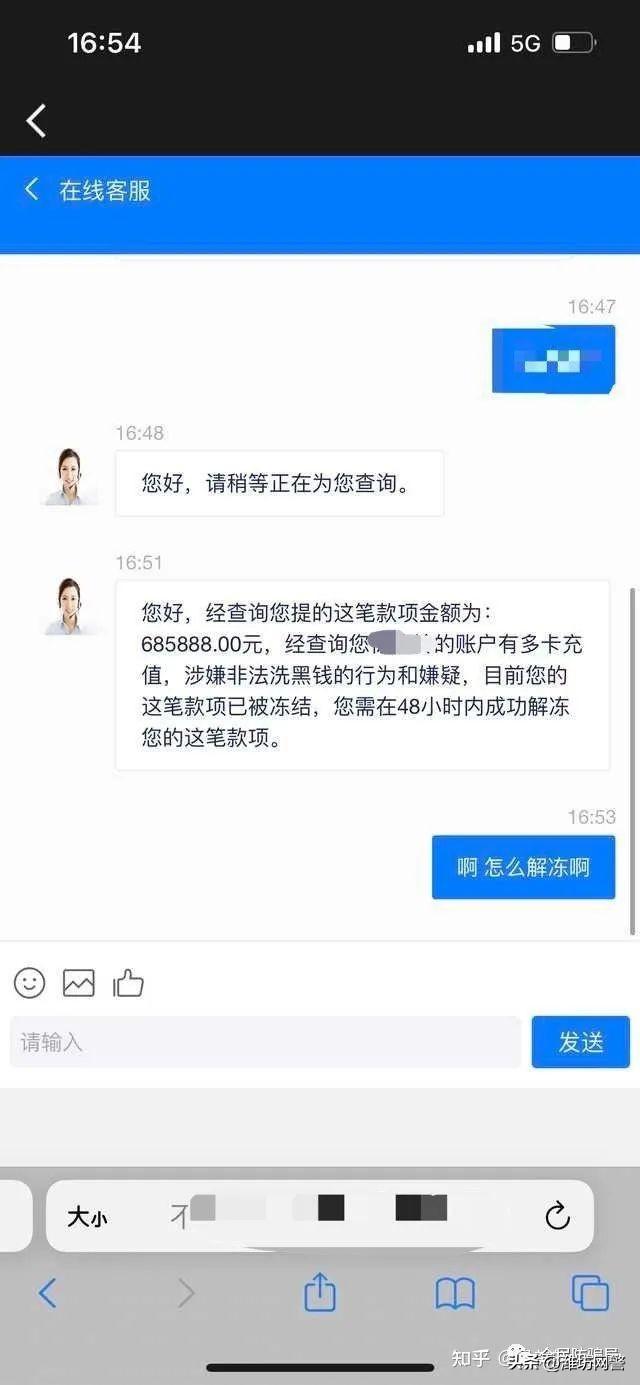Focus the 请输入 message field
640x1385 pixels.
pos(265,1042)
